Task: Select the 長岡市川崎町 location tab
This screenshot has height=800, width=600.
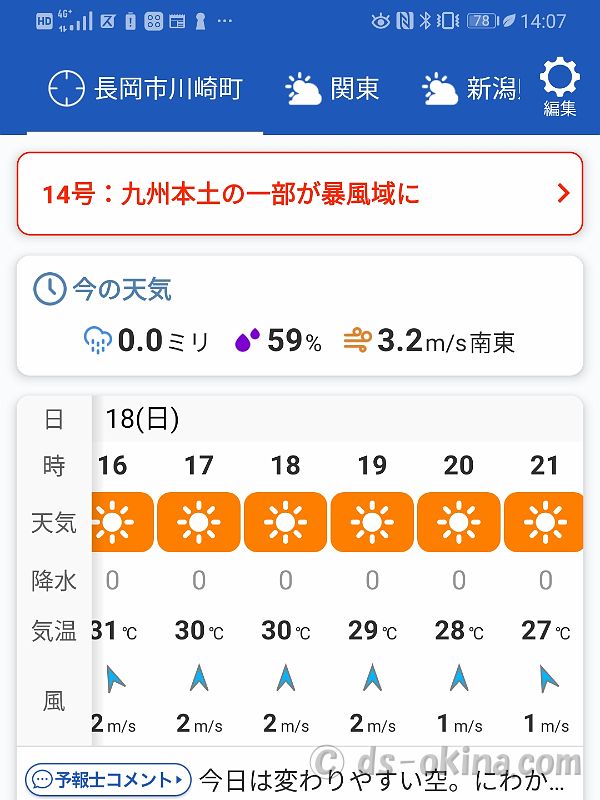Action: click(146, 89)
